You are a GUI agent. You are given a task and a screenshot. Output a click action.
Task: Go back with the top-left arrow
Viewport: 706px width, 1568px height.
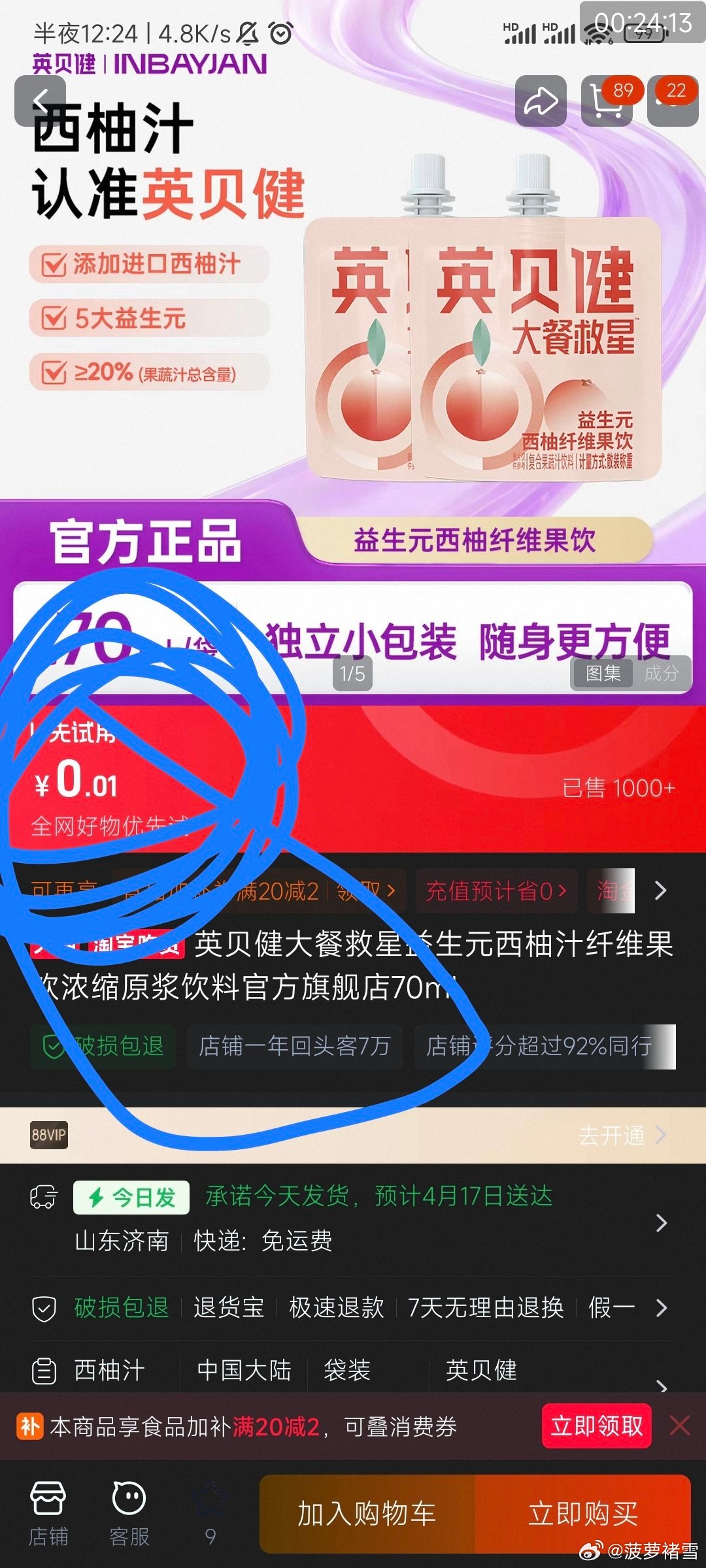click(x=41, y=101)
